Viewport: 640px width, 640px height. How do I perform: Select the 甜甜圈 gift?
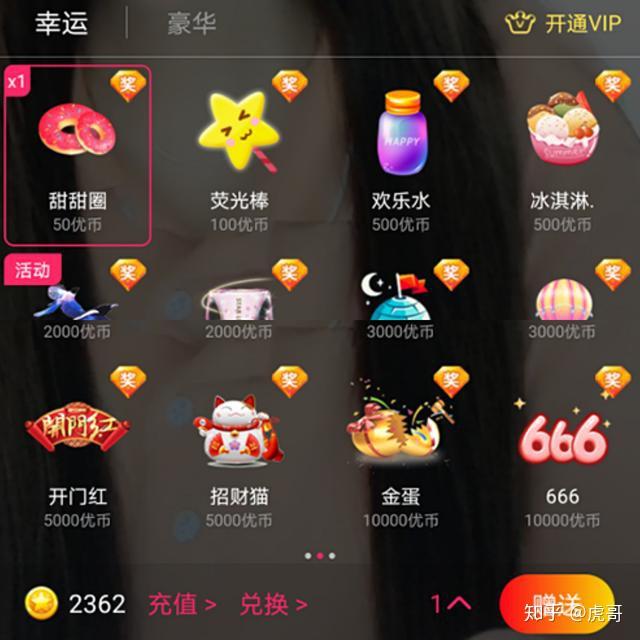[78, 156]
